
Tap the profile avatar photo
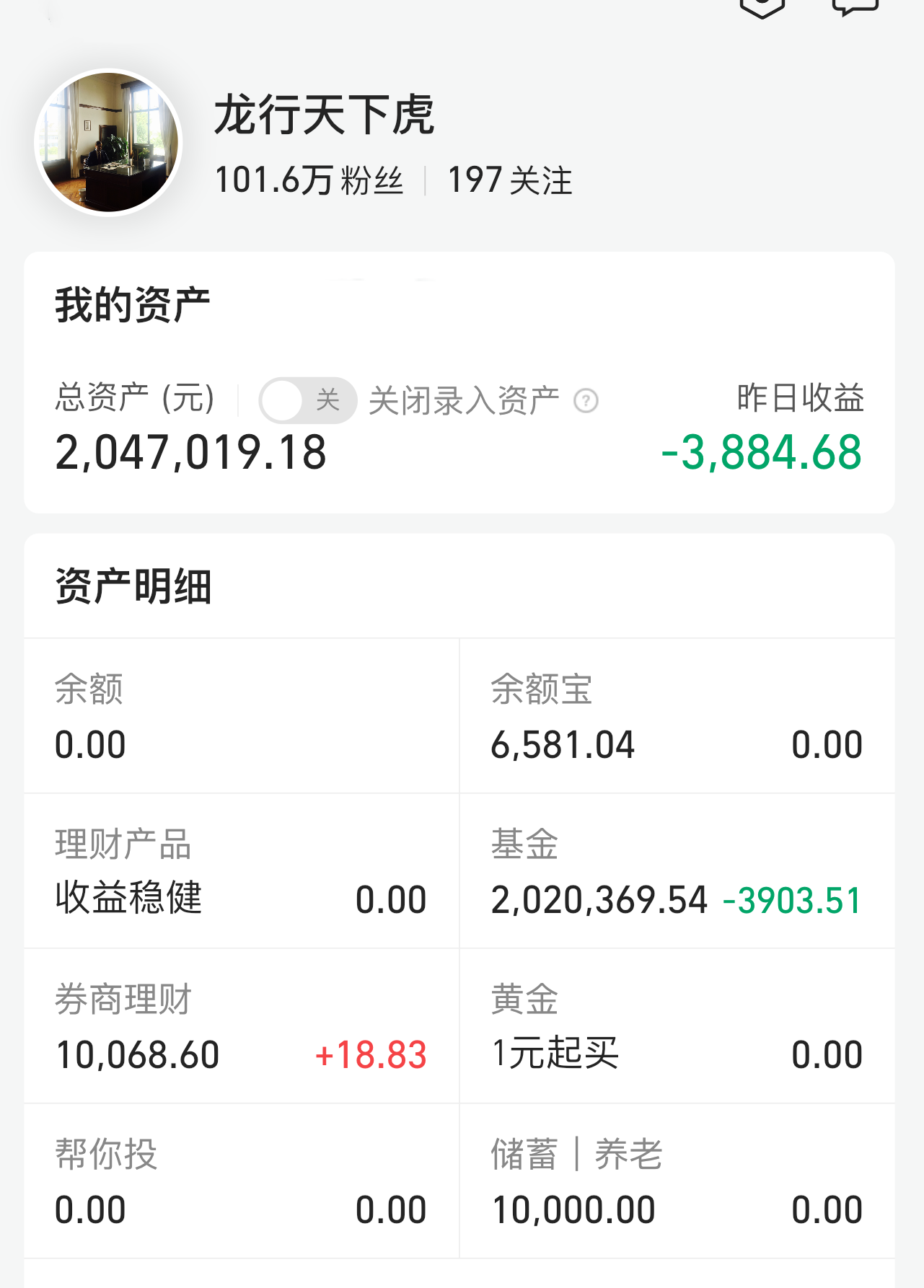(108, 141)
